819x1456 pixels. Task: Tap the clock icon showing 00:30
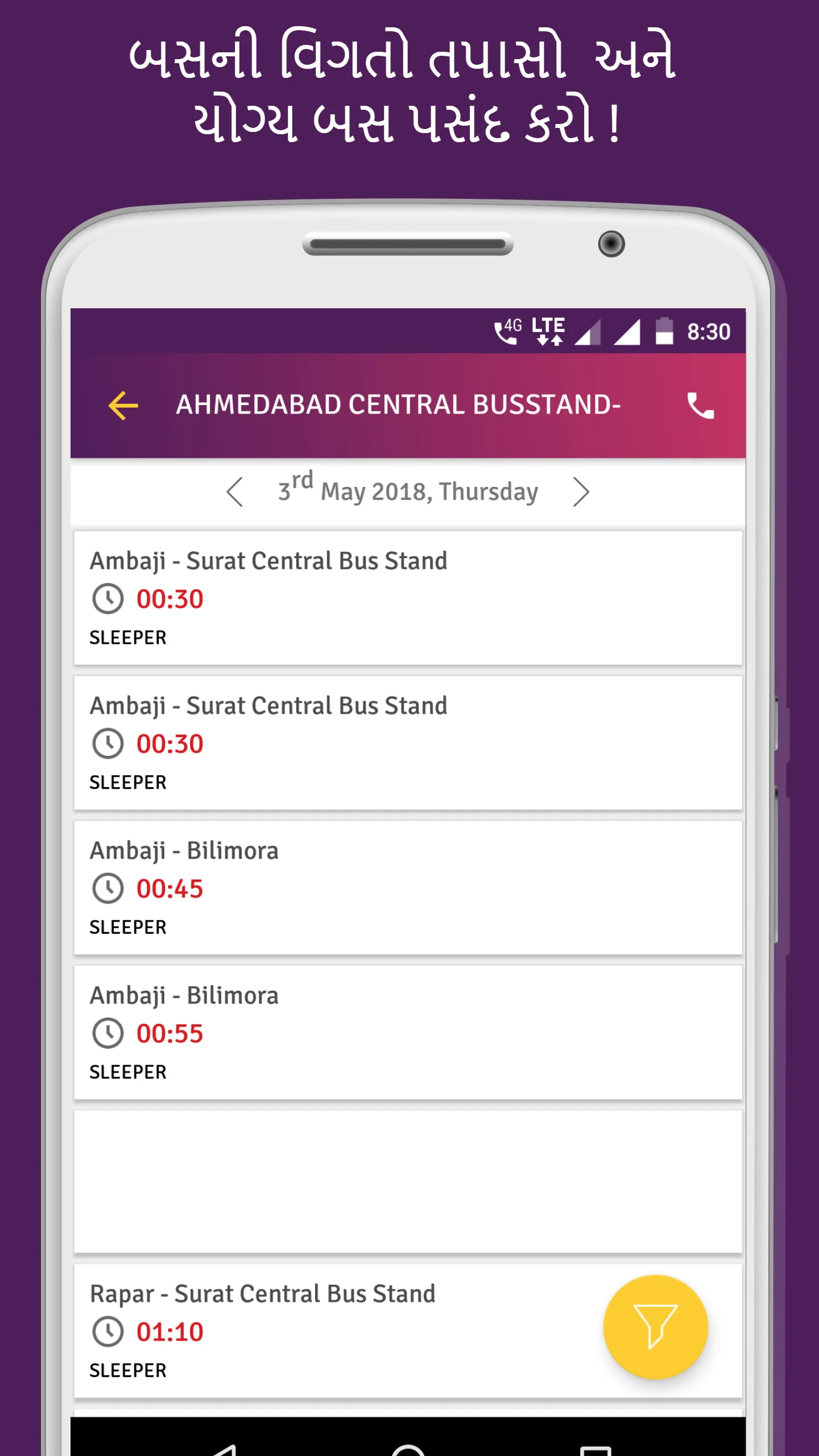[108, 598]
